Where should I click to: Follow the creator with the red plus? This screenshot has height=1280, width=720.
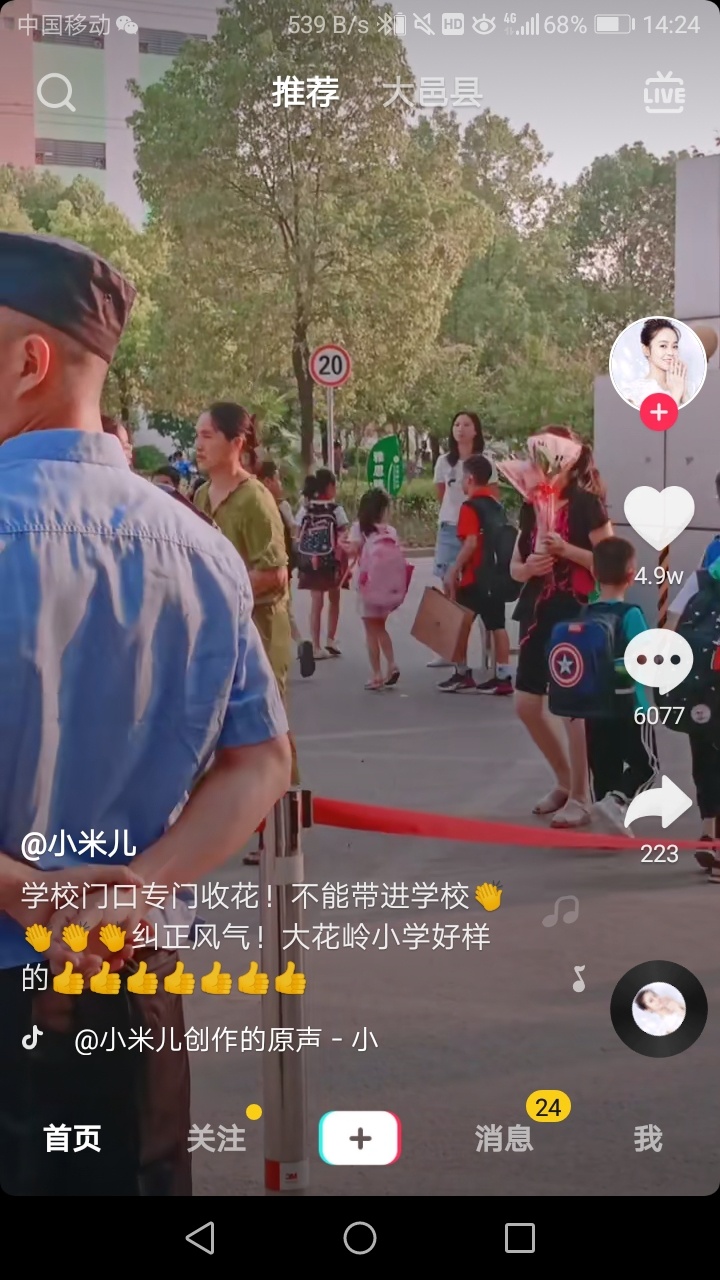pos(658,412)
